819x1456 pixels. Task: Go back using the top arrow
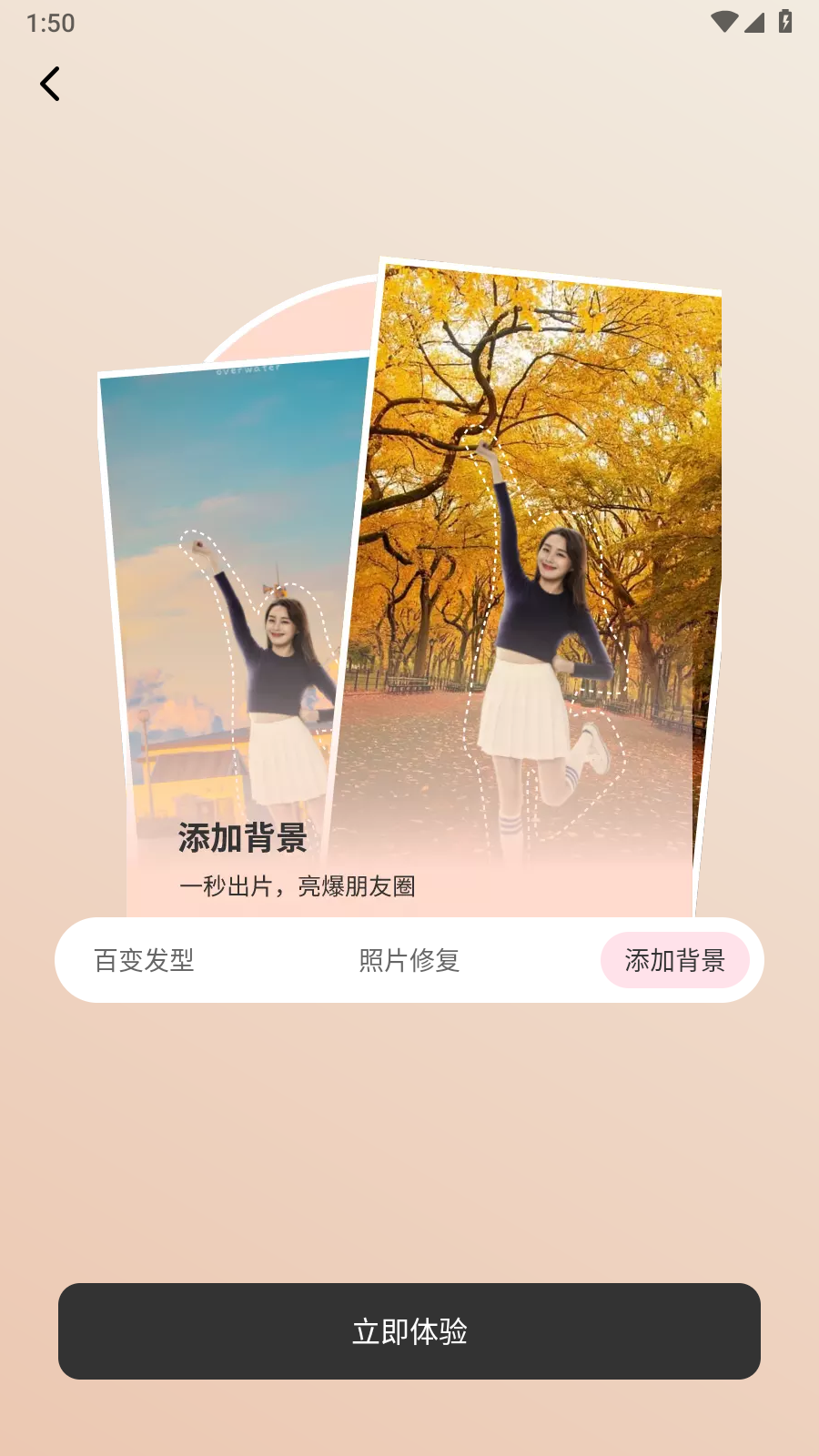50,84
